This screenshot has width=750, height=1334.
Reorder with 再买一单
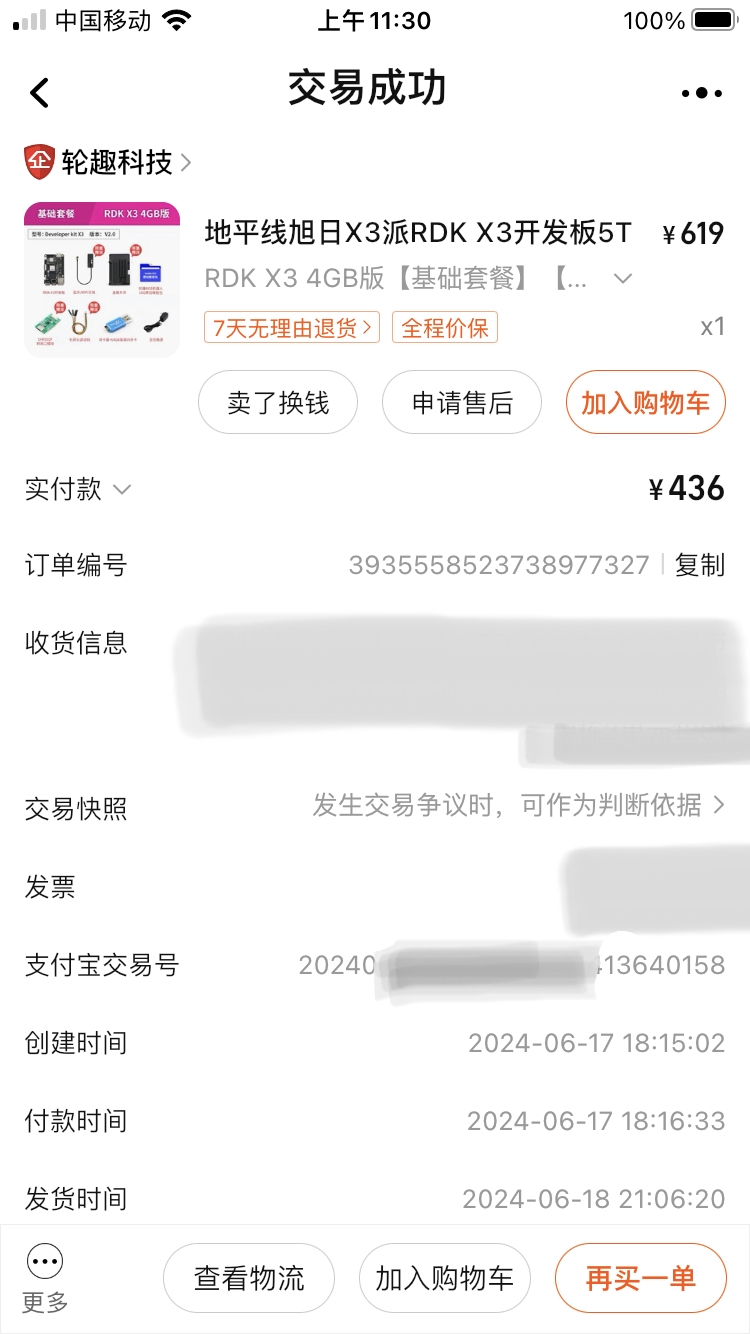point(641,1278)
